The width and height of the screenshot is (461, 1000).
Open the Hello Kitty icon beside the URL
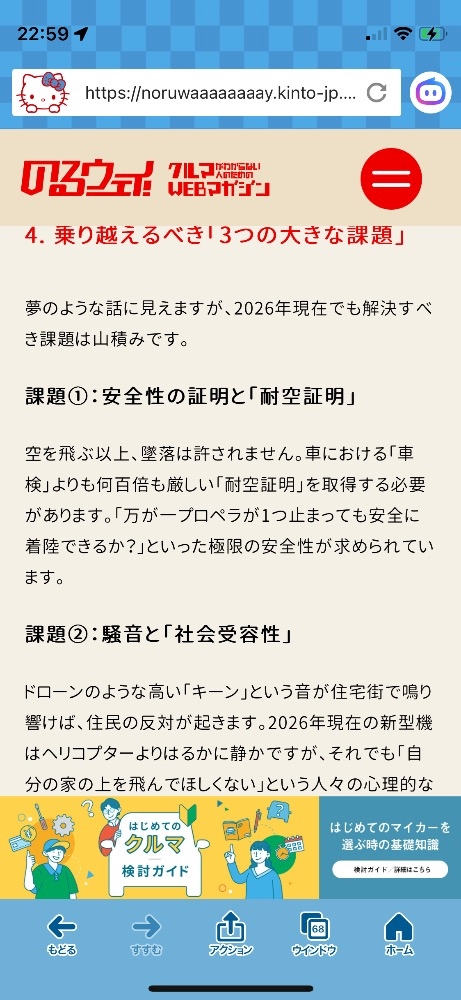click(x=43, y=93)
